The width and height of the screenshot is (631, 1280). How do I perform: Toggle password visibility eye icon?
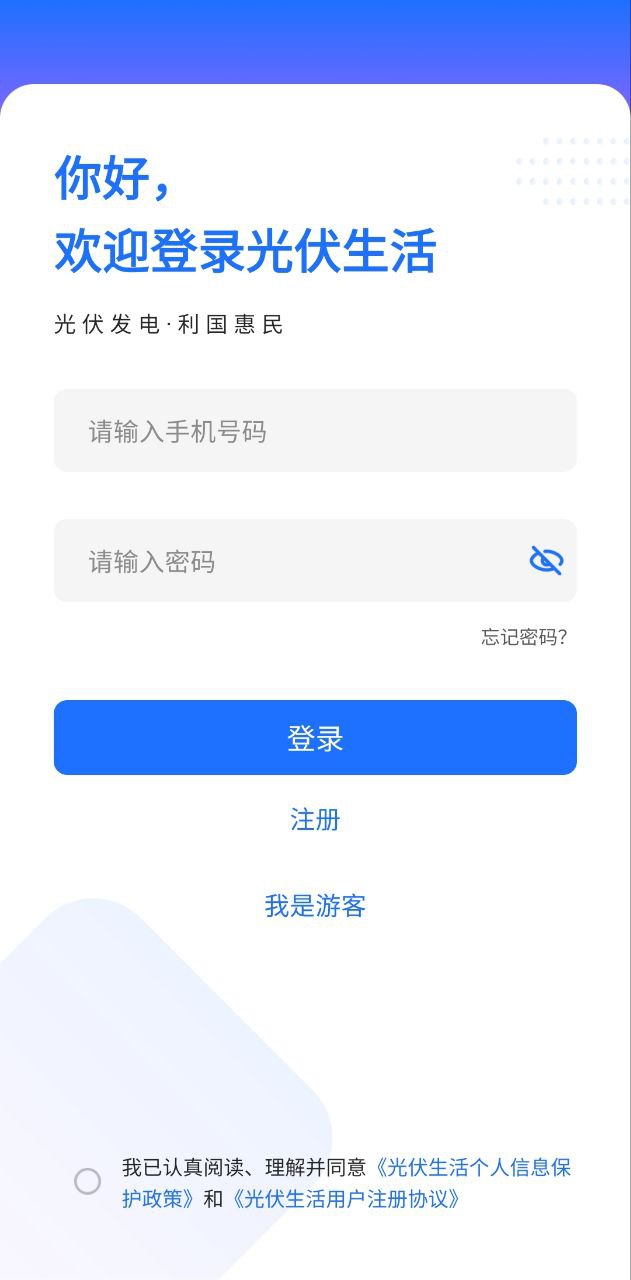546,561
